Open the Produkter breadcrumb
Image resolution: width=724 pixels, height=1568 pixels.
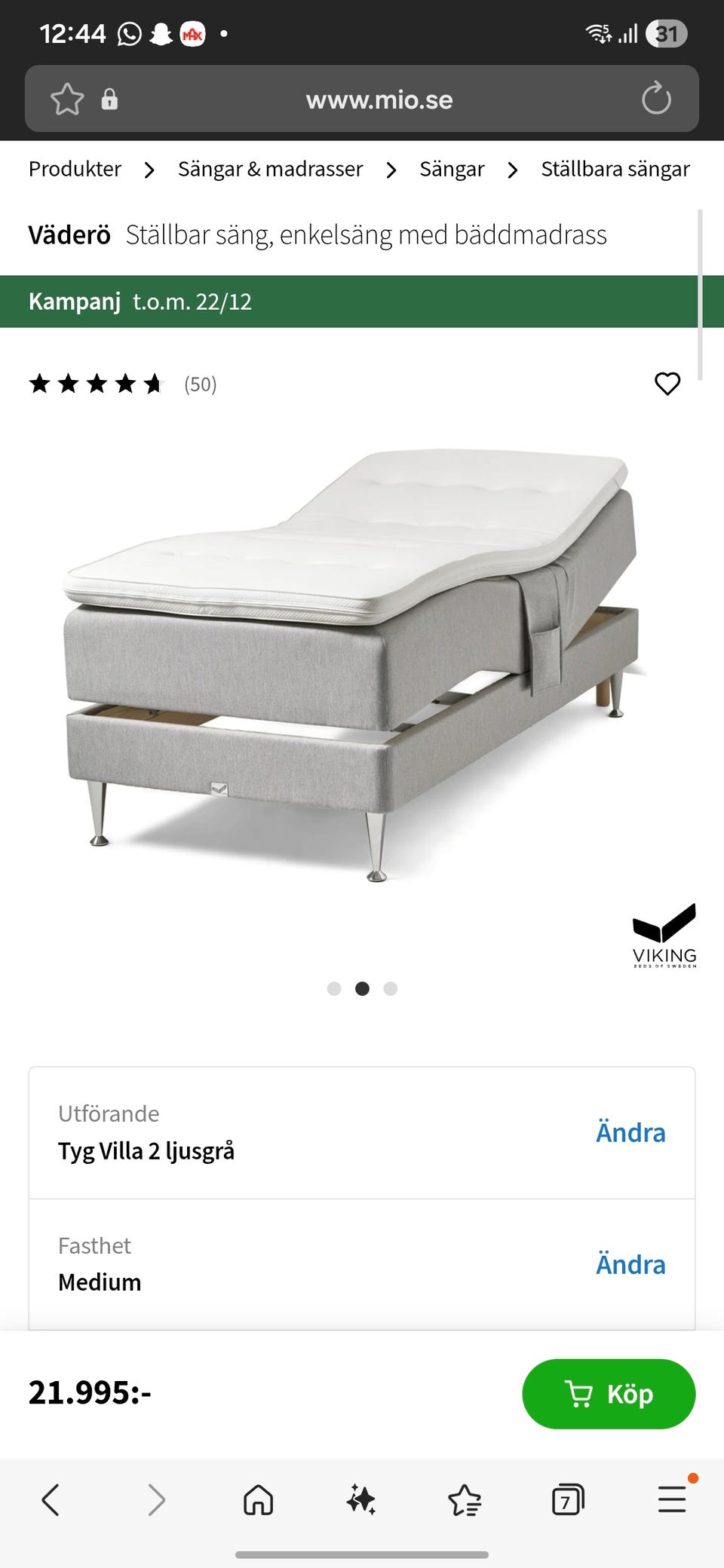tap(74, 169)
